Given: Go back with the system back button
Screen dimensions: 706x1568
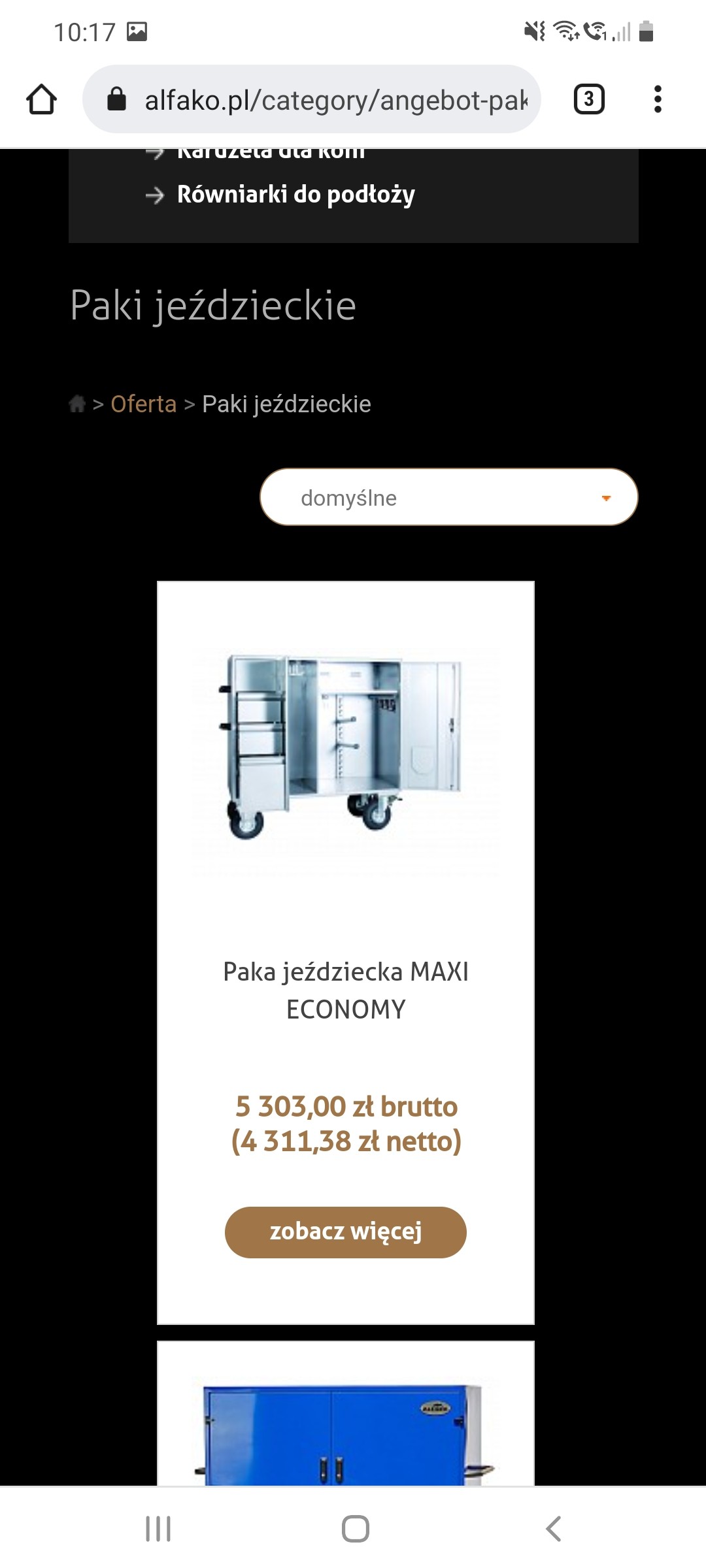Looking at the screenshot, I should 553,1529.
